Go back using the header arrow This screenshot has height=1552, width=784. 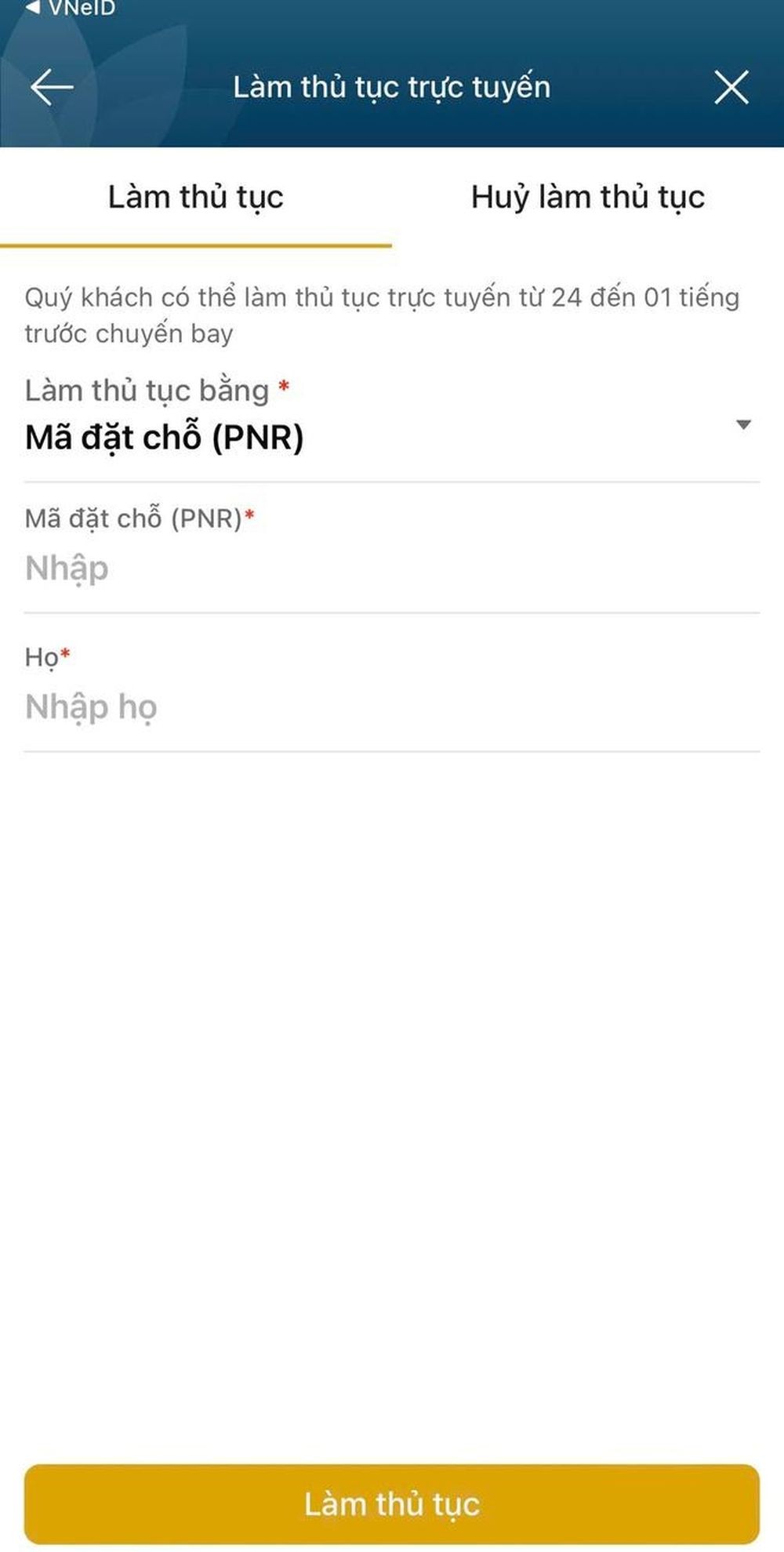click(52, 86)
